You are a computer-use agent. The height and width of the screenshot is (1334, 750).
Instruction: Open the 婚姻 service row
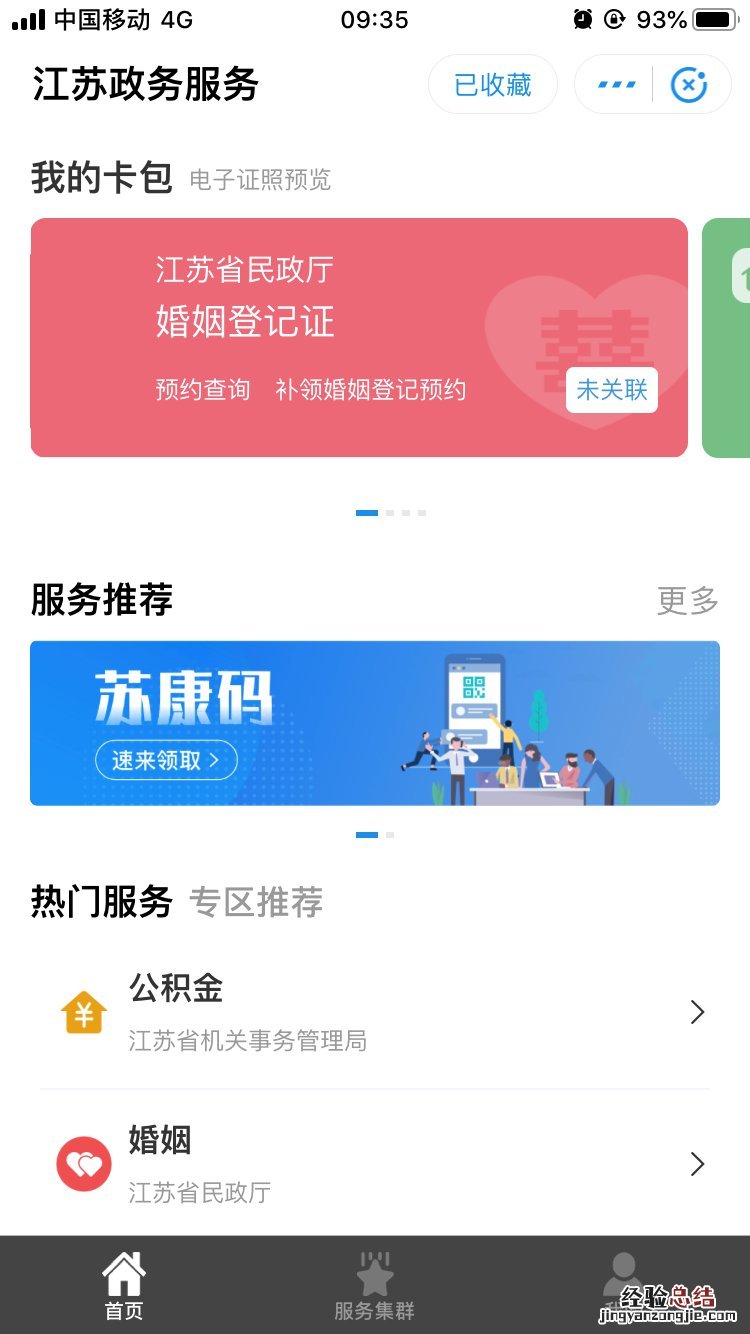click(374, 1163)
